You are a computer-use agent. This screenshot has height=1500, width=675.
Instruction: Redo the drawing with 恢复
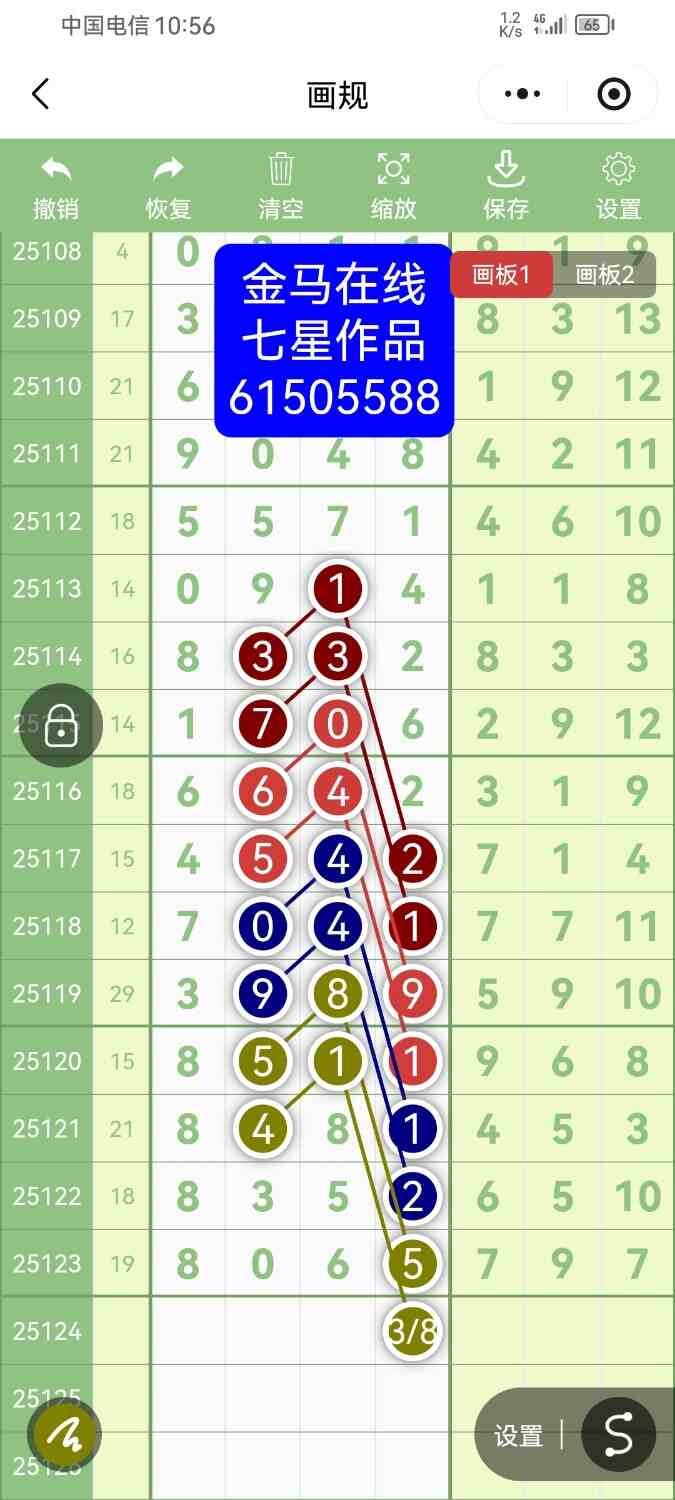tap(168, 187)
